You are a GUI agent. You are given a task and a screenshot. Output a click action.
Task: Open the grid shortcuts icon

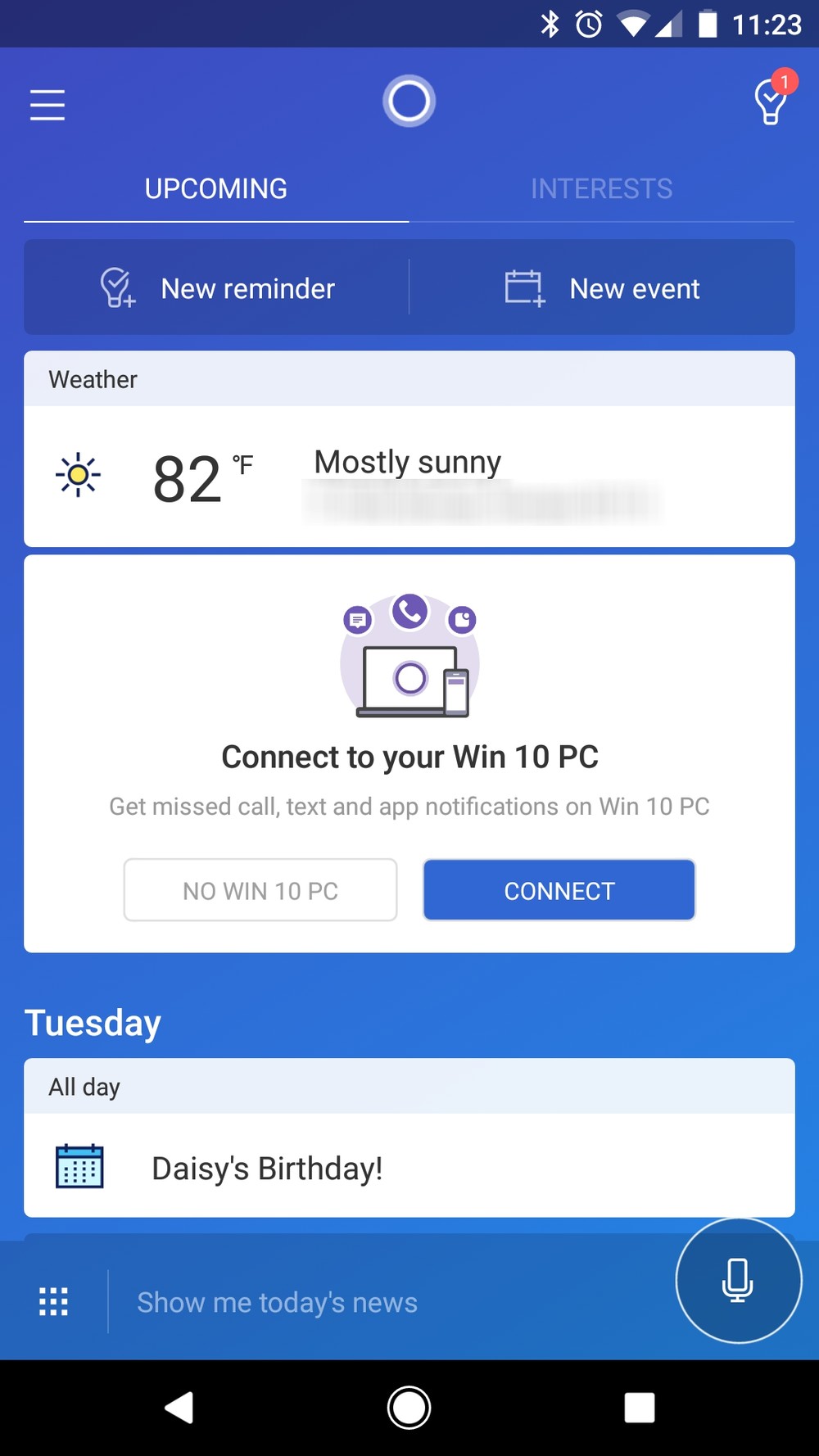click(x=54, y=1301)
